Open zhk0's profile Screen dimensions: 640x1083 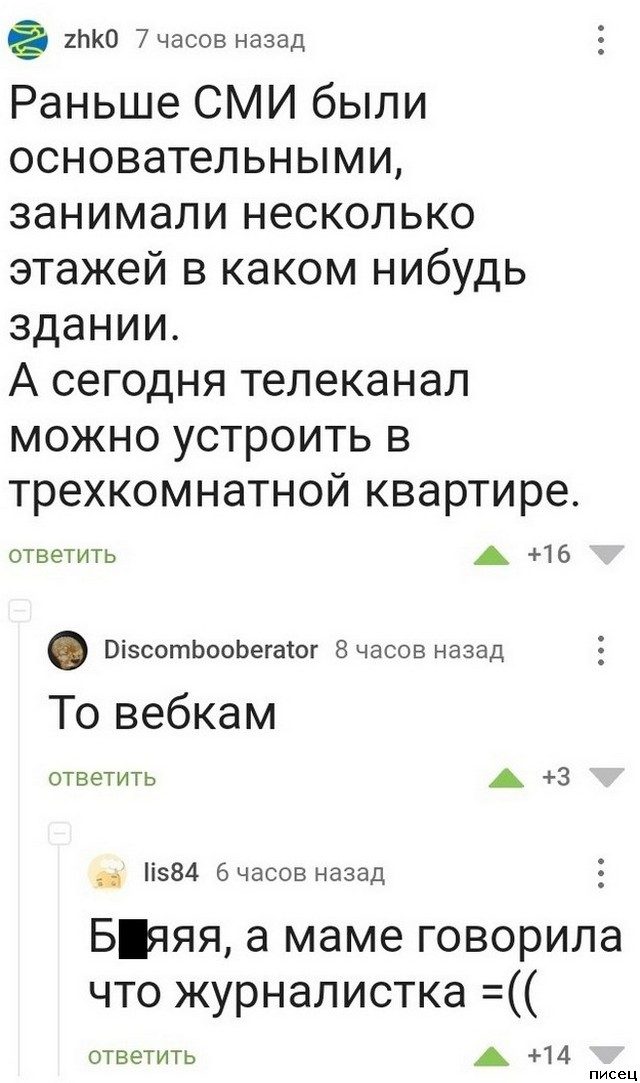90,40
